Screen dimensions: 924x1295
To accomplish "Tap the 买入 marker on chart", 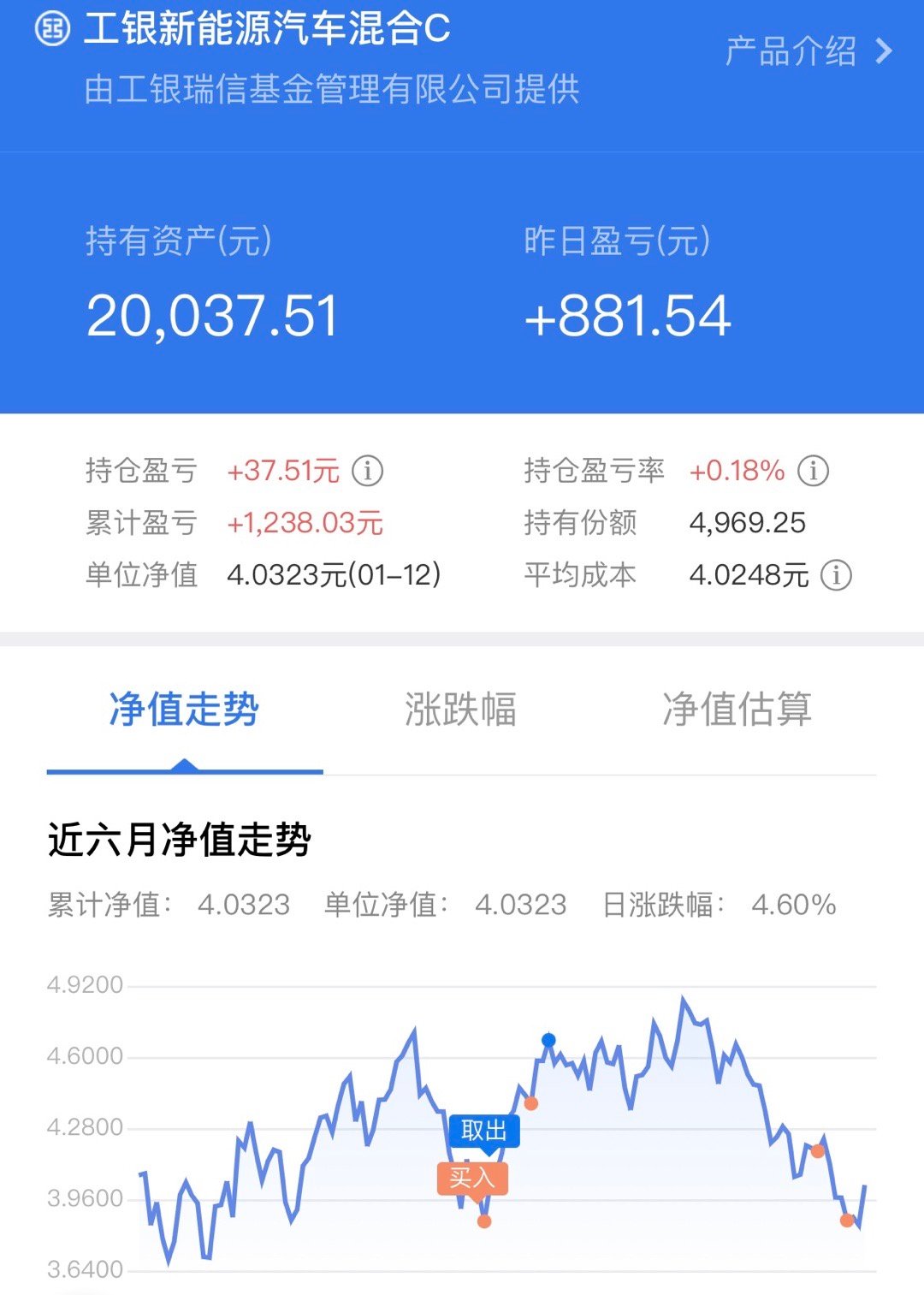I will pyautogui.click(x=472, y=1179).
